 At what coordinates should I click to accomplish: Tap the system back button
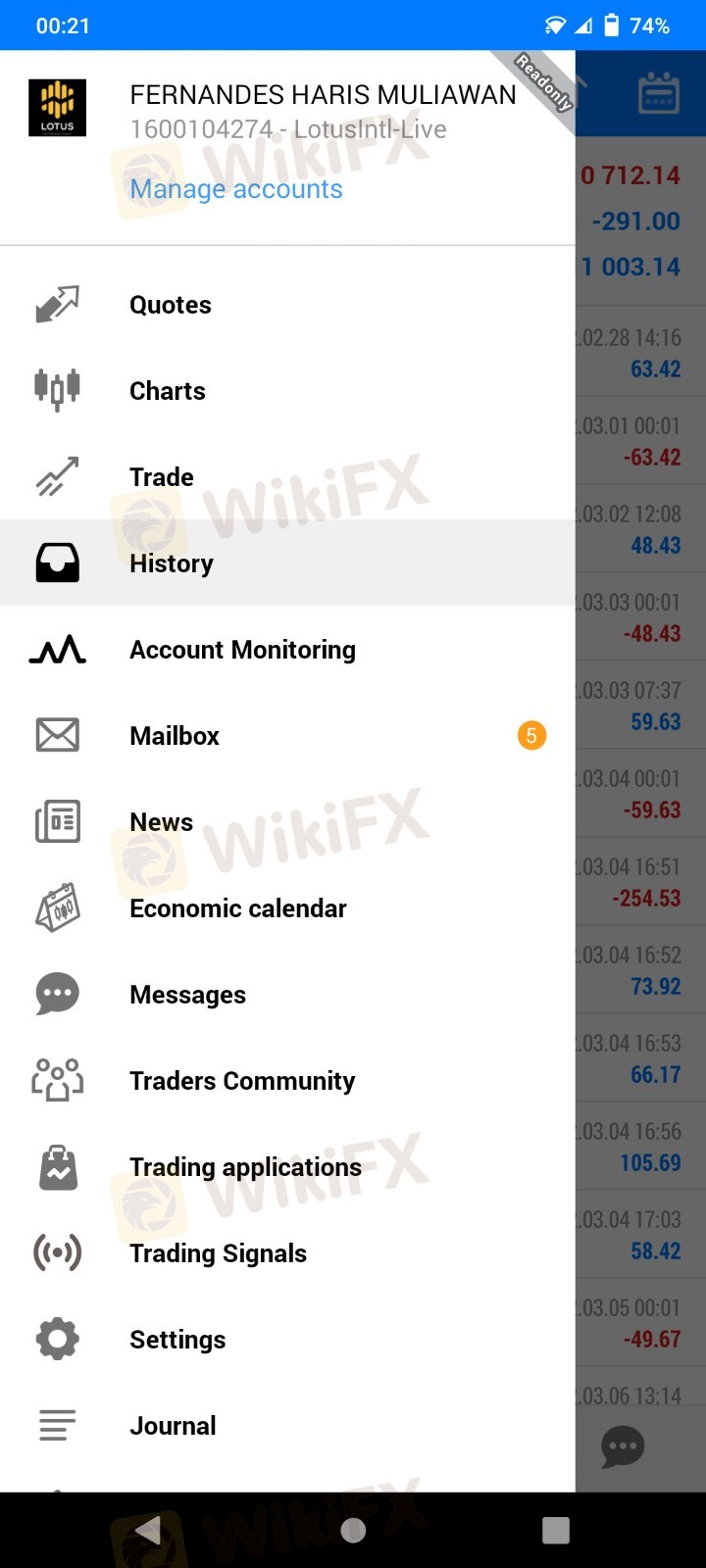[x=148, y=1530]
